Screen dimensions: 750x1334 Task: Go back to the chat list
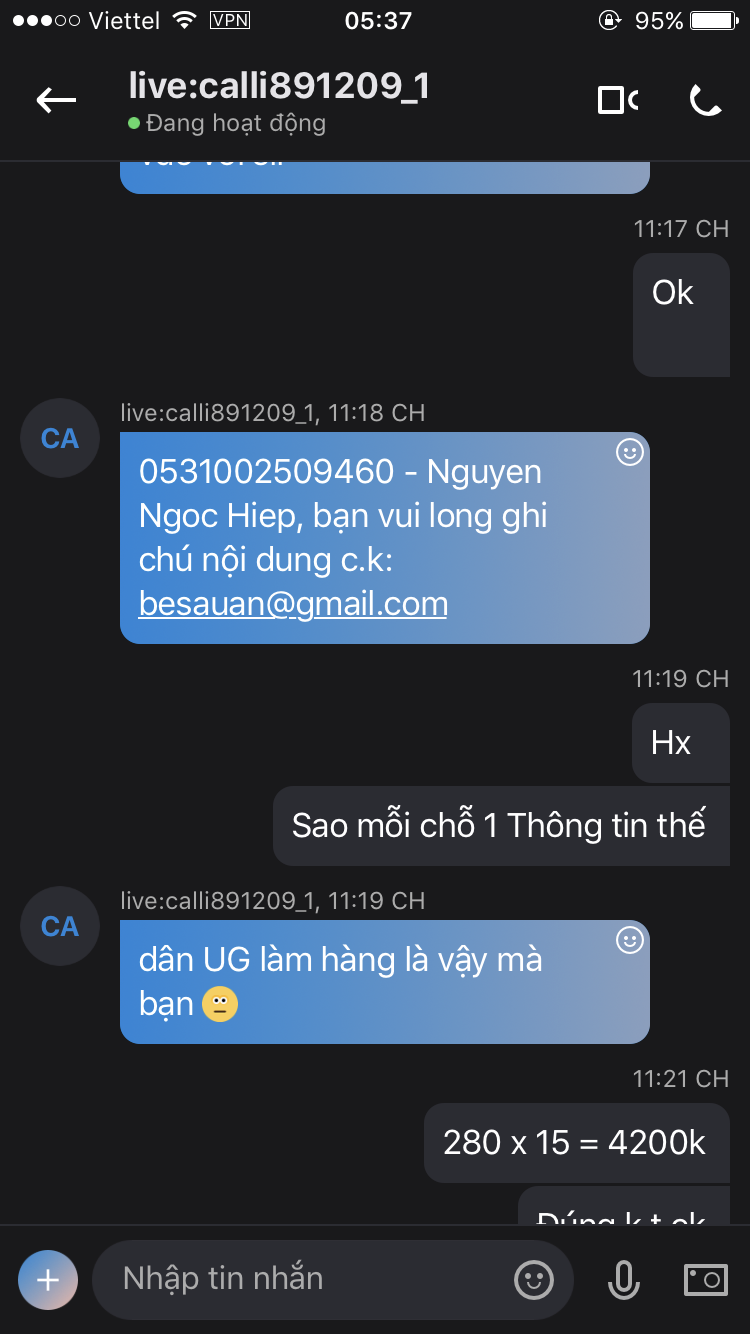(x=56, y=100)
